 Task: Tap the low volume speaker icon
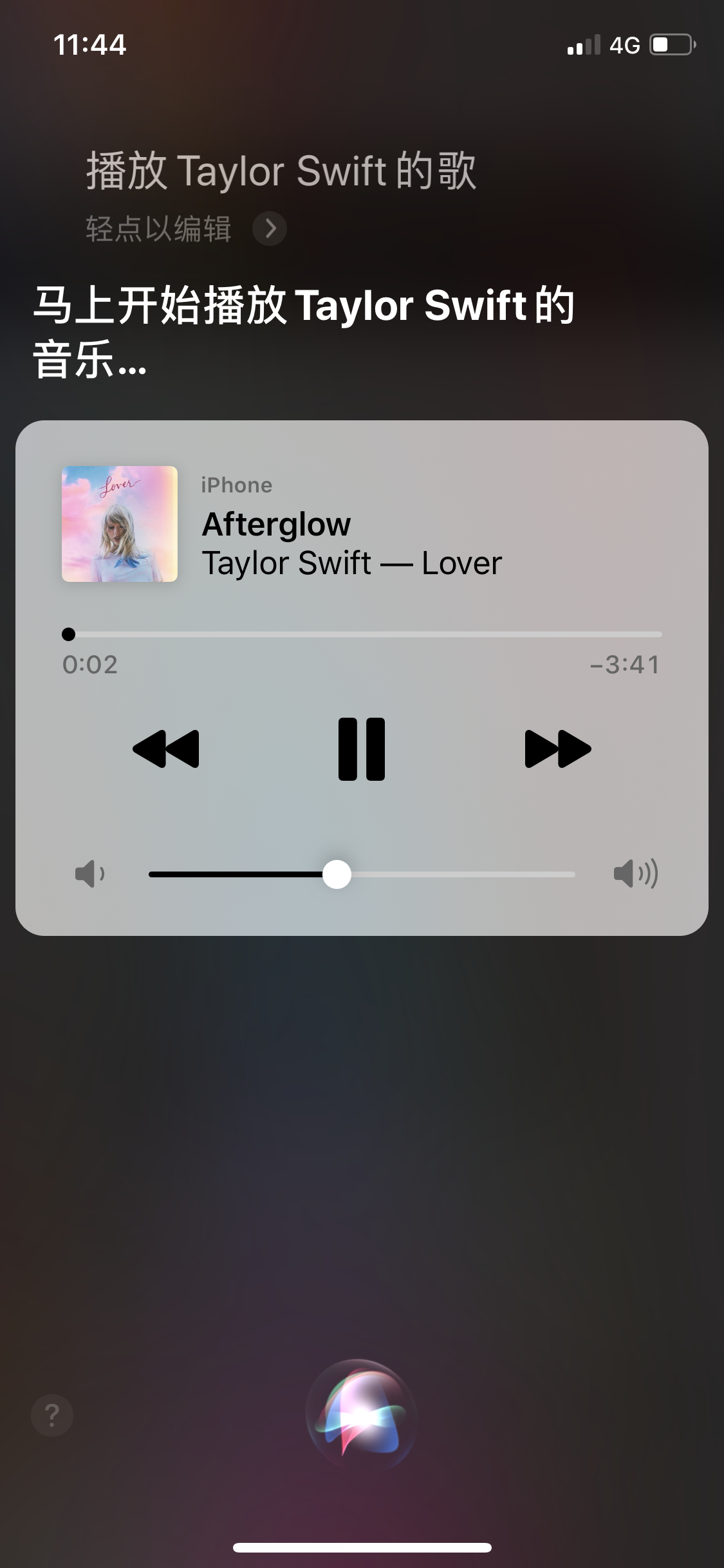89,874
